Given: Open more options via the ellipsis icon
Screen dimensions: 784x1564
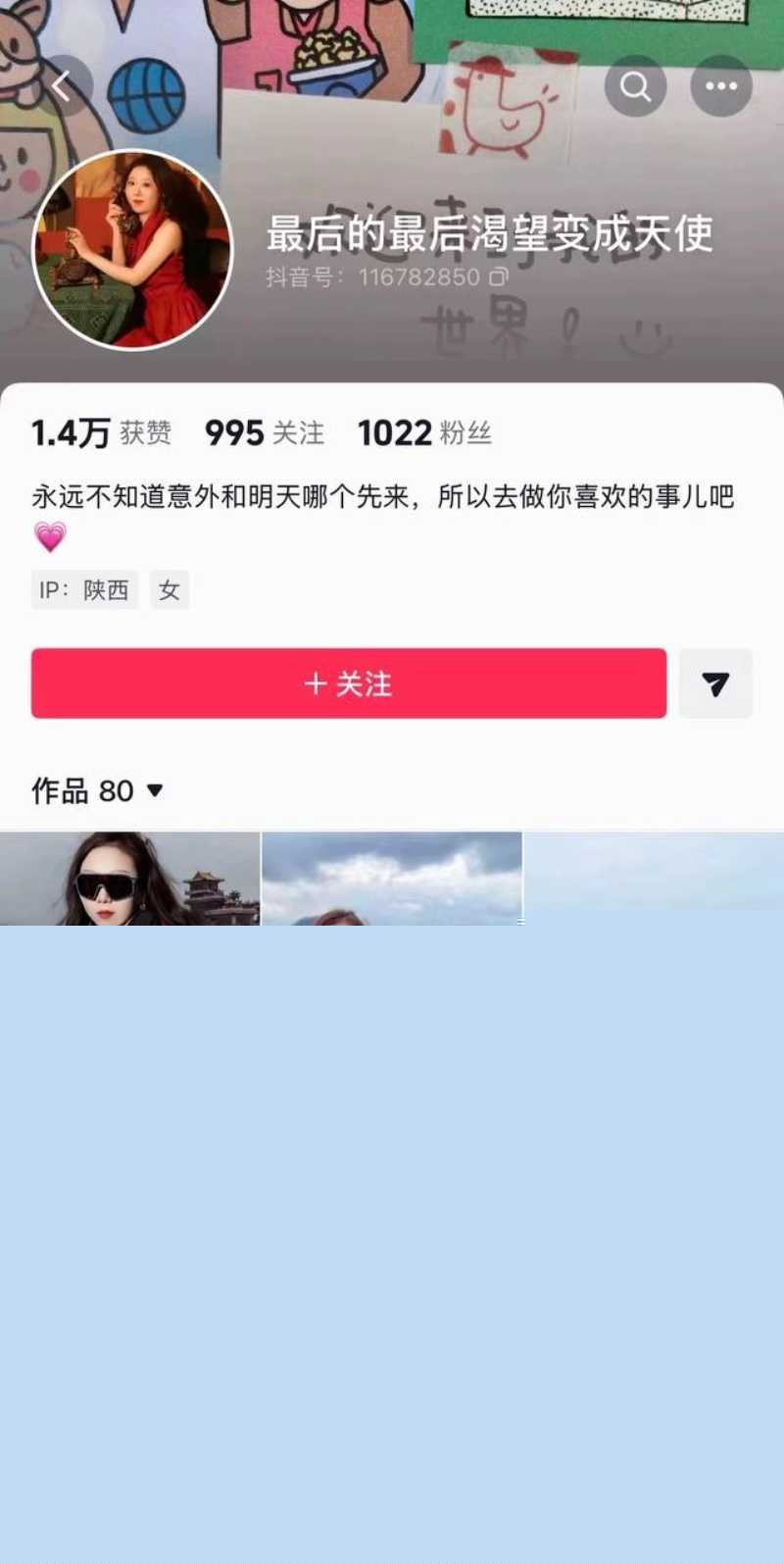Looking at the screenshot, I should (x=721, y=85).
